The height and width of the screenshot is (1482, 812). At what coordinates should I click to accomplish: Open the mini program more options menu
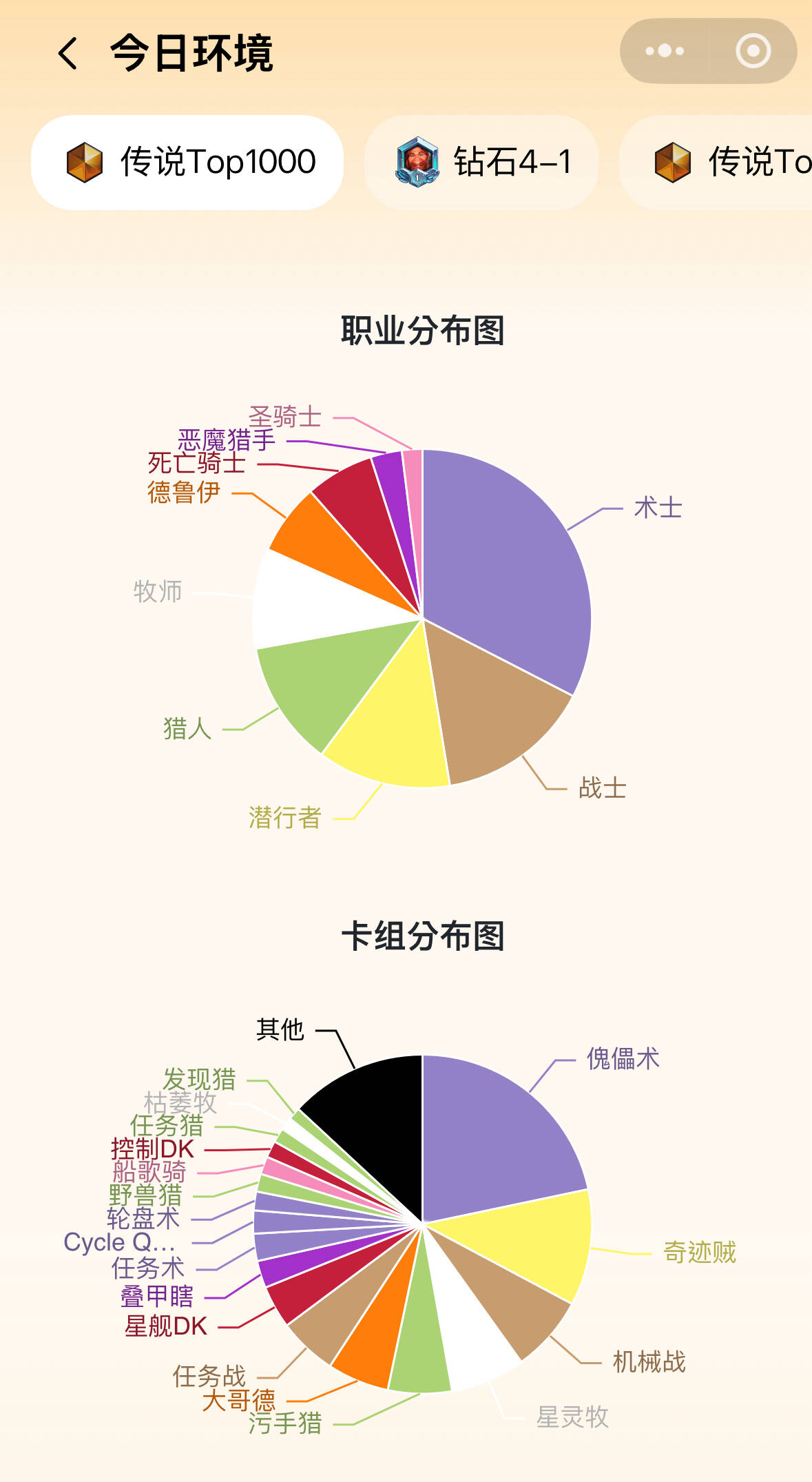coord(664,51)
